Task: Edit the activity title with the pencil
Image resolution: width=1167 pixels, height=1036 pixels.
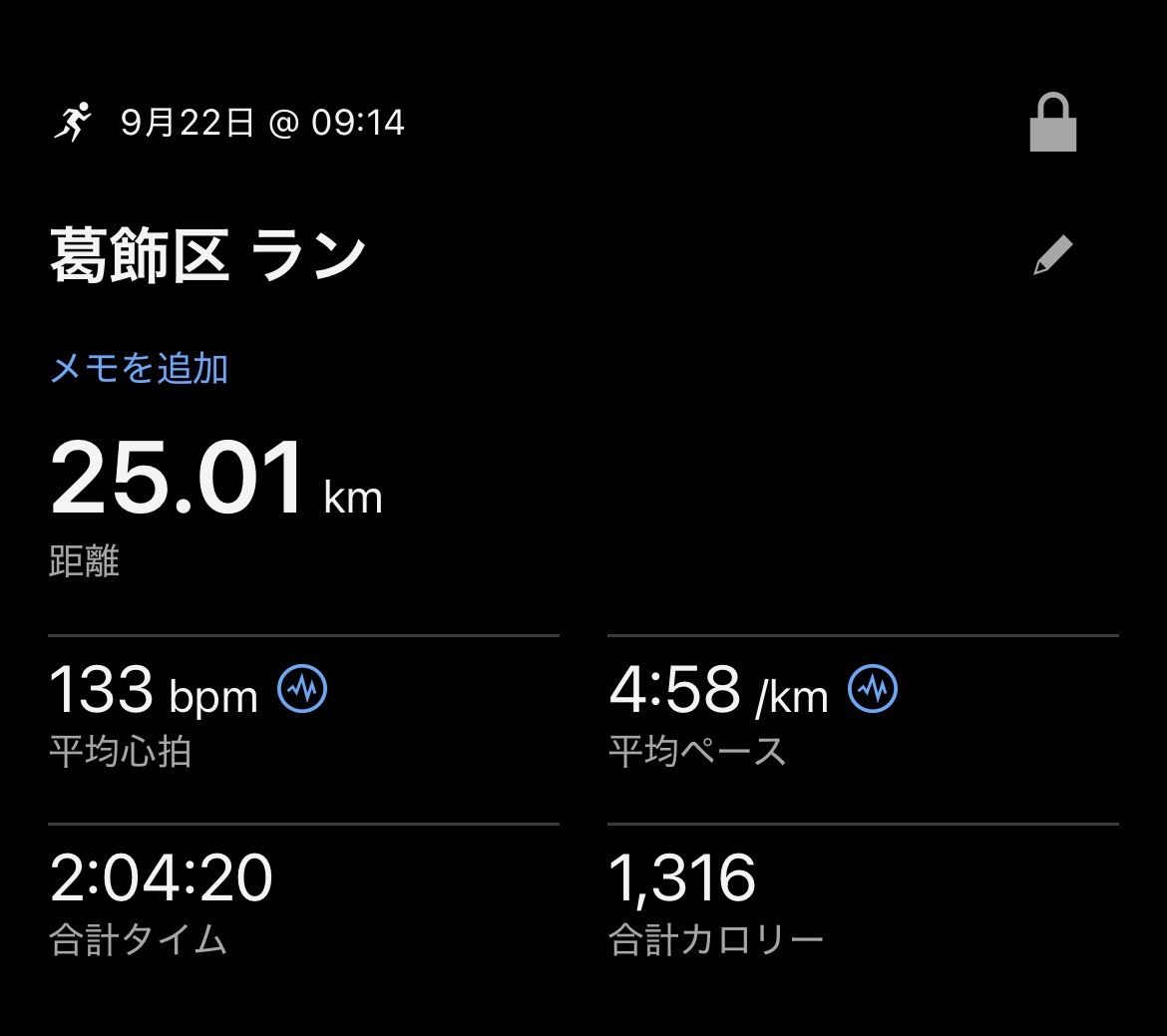Action: (x=1052, y=255)
